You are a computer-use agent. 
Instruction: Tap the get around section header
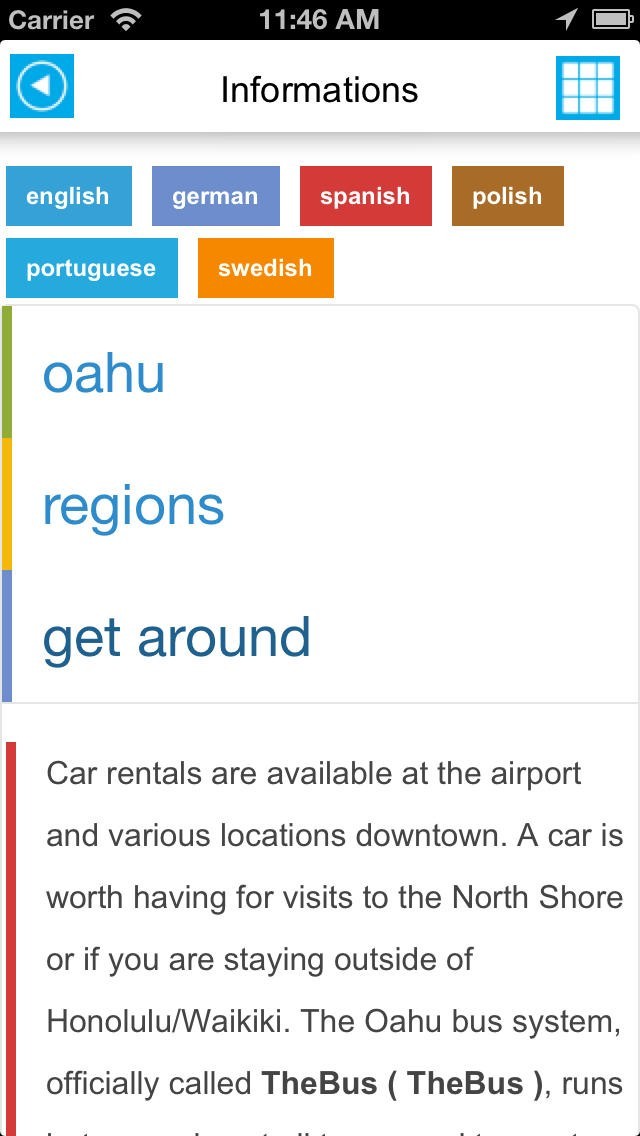(320, 636)
